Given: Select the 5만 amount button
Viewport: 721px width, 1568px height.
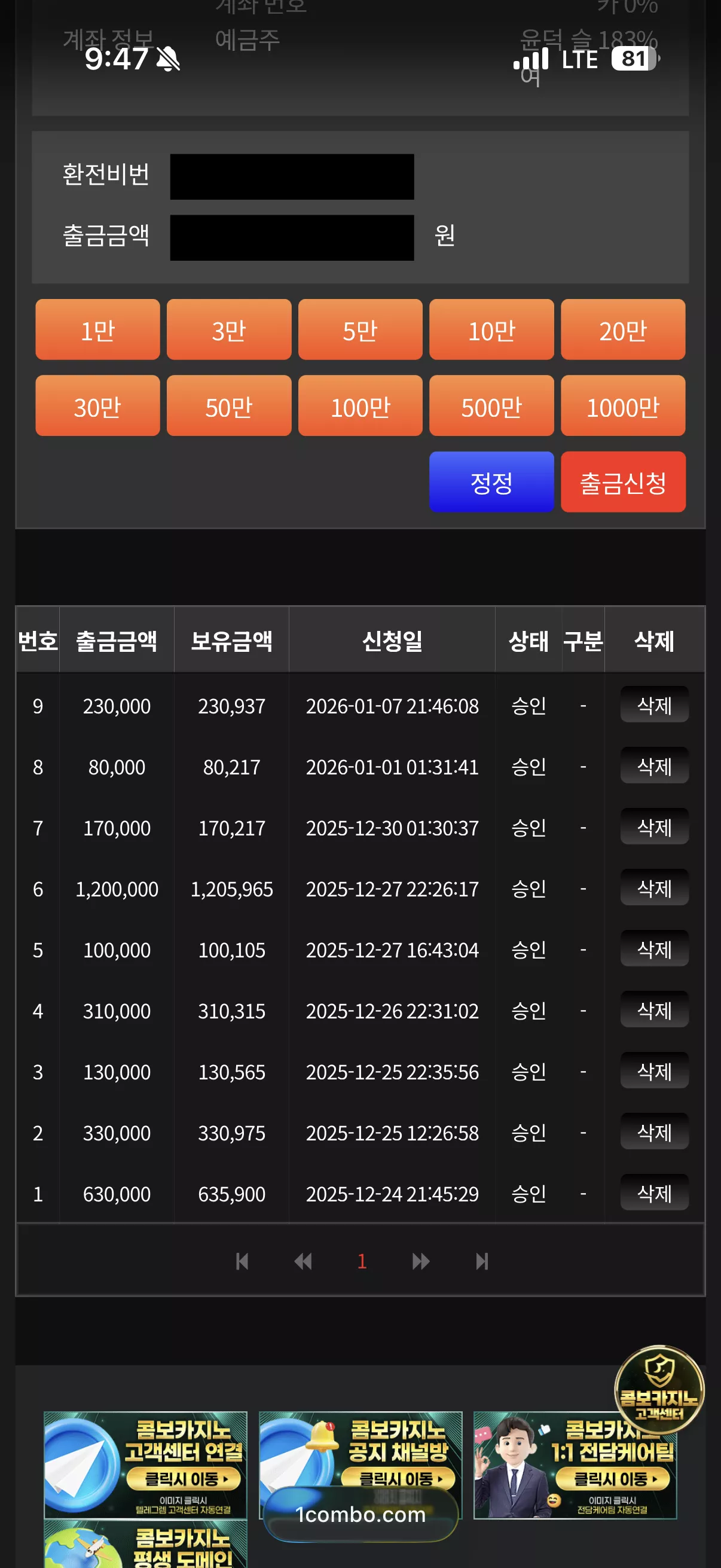Looking at the screenshot, I should (360, 330).
